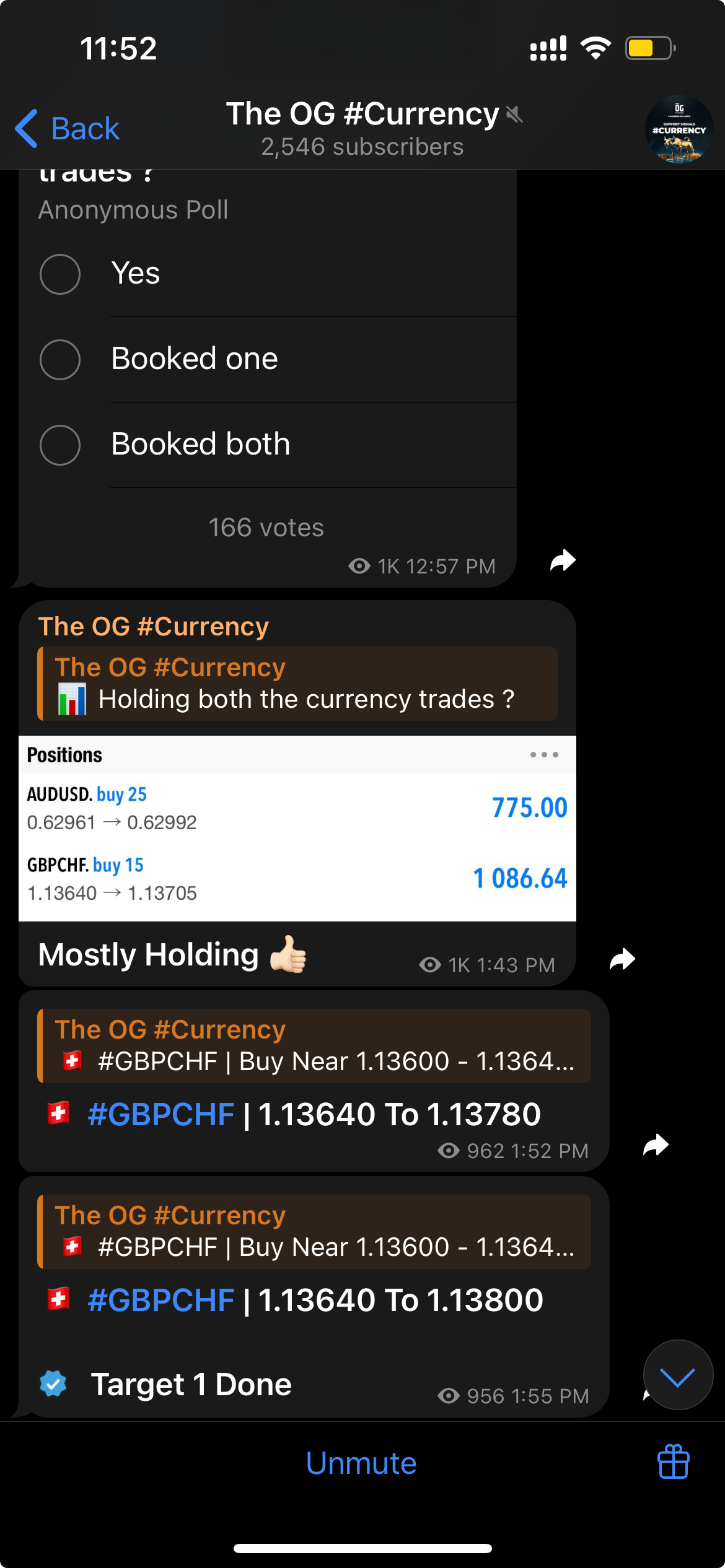This screenshot has width=725, height=1568.
Task: Open #GBPCHF hashtag in 1.13800 message
Action: coord(161,1300)
